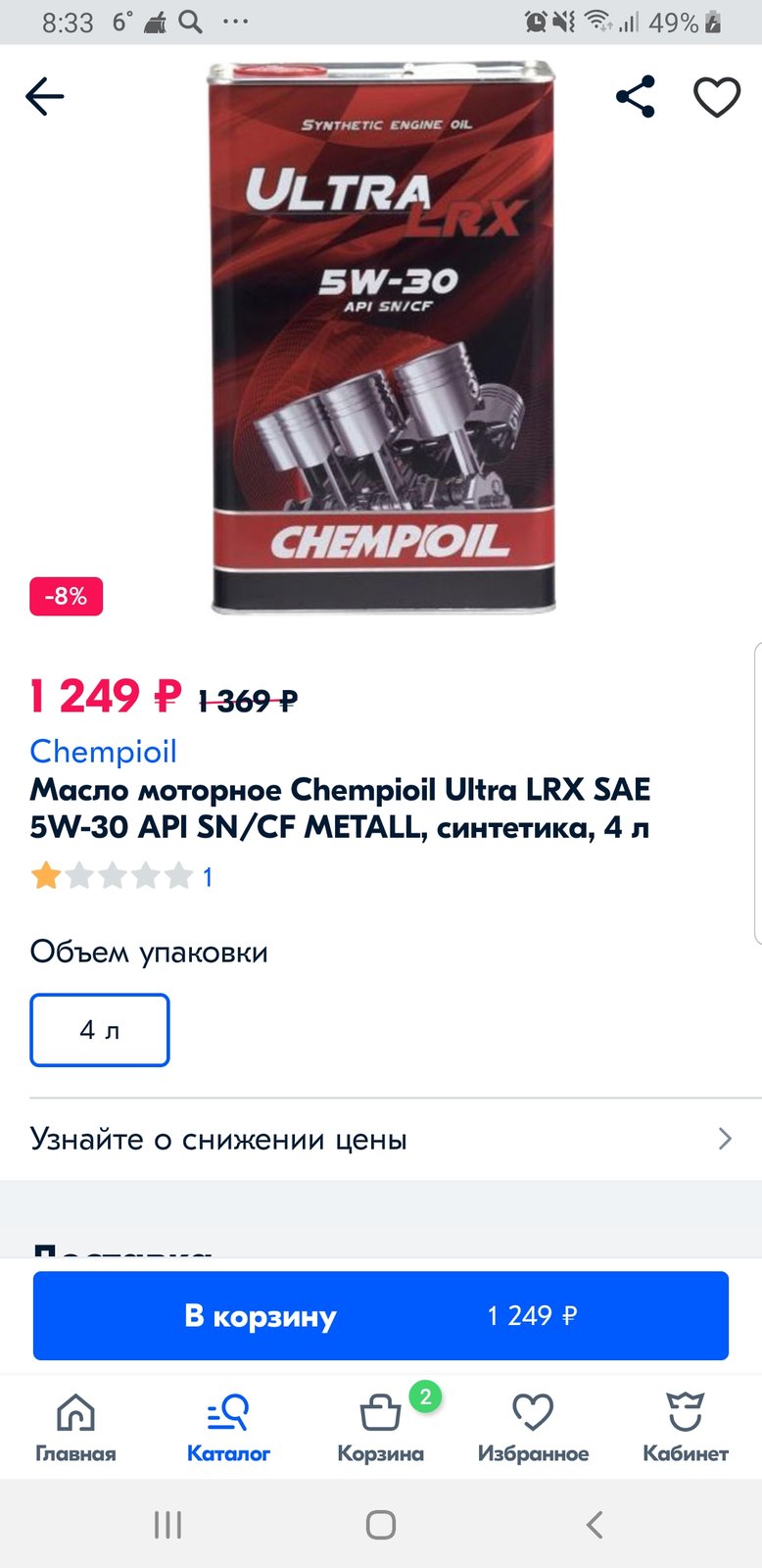
Task: Open the Избранное tab
Action: [533, 1427]
